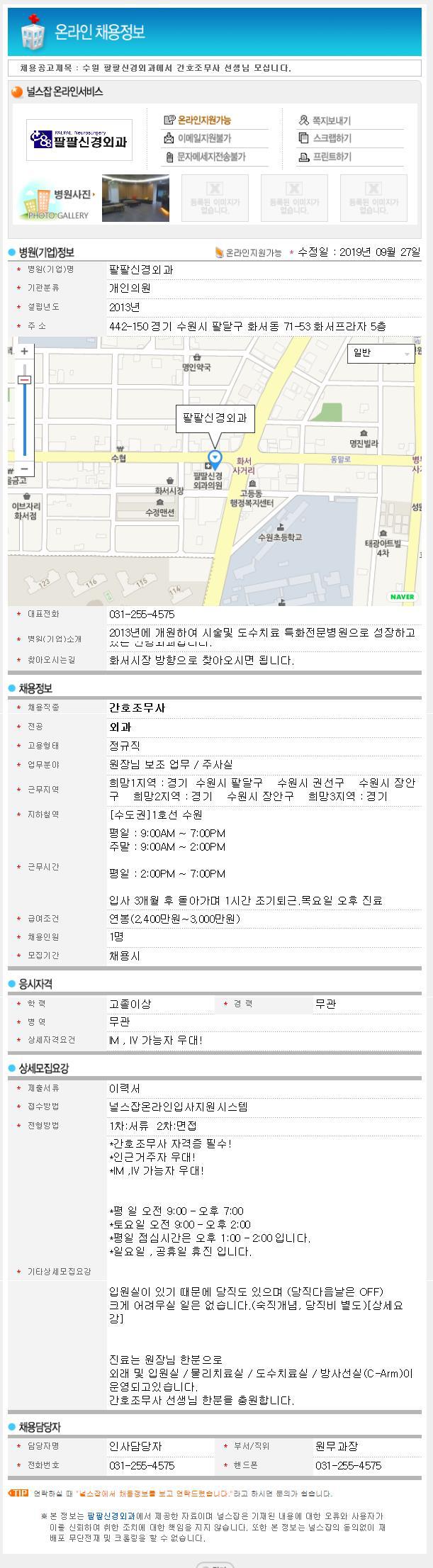
Task: Zoom in on the map
Action: [24, 352]
